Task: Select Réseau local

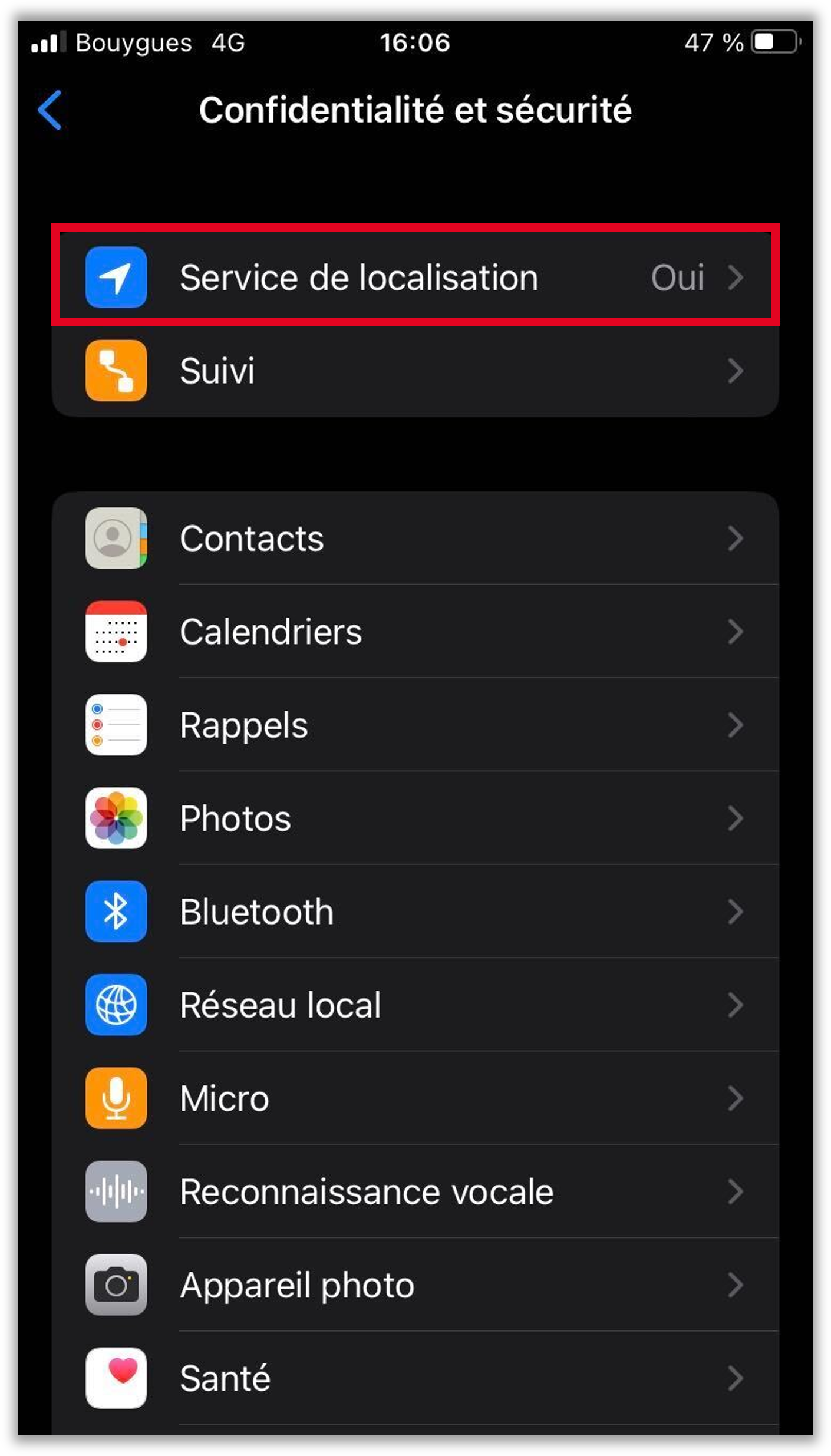Action: [x=415, y=1005]
